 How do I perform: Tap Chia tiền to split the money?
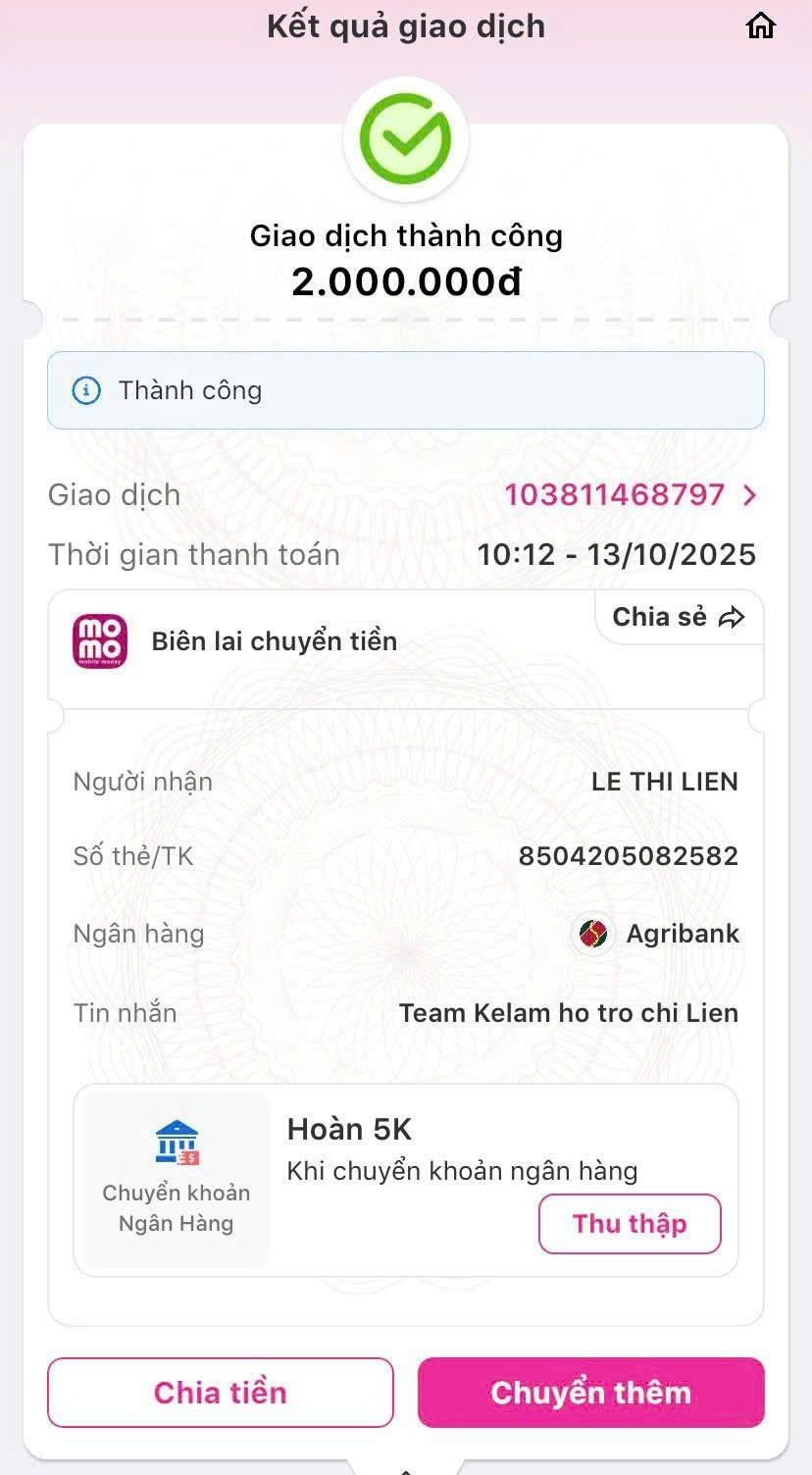tap(221, 1392)
